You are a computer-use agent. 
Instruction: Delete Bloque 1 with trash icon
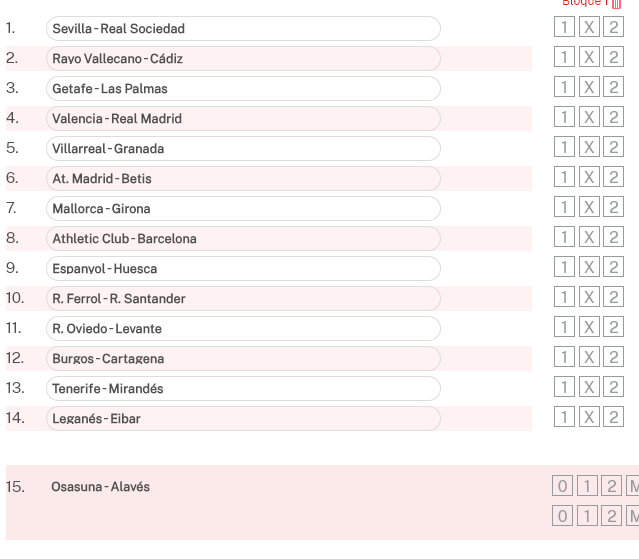(617, 4)
